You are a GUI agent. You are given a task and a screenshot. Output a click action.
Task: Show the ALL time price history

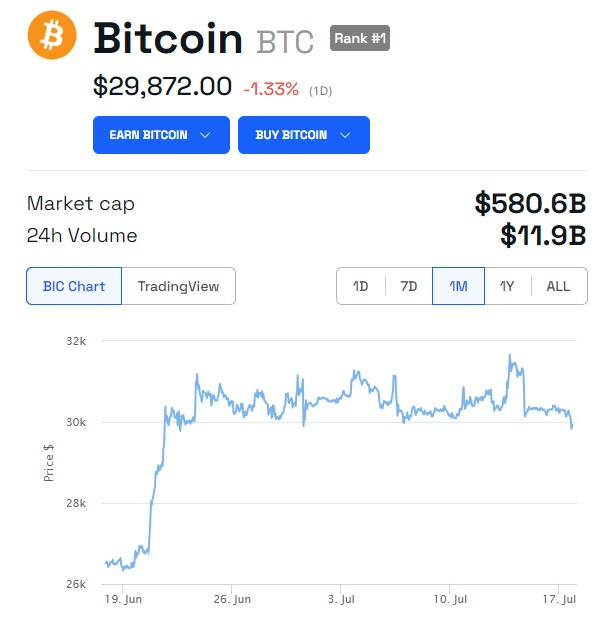point(558,286)
